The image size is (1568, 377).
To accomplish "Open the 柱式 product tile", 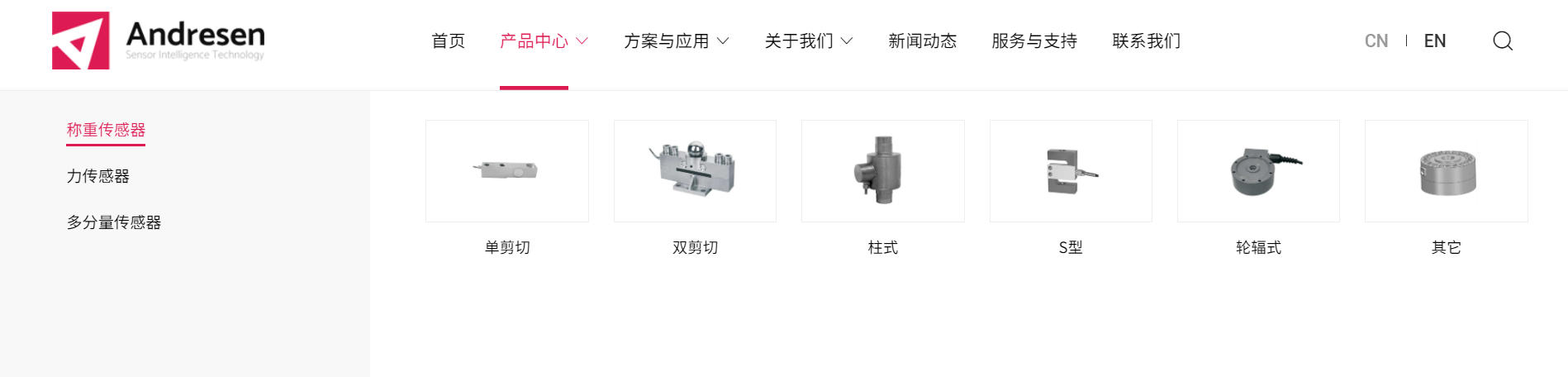I will pyautogui.click(x=882, y=171).
